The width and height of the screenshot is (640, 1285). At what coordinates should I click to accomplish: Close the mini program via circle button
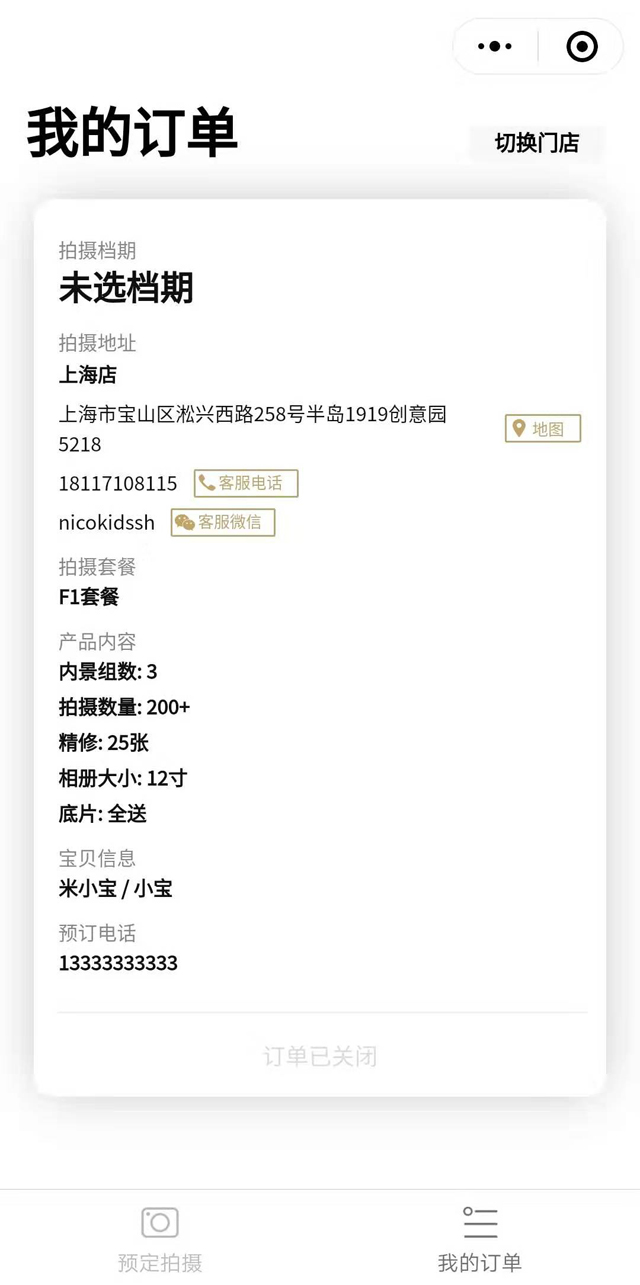582,46
